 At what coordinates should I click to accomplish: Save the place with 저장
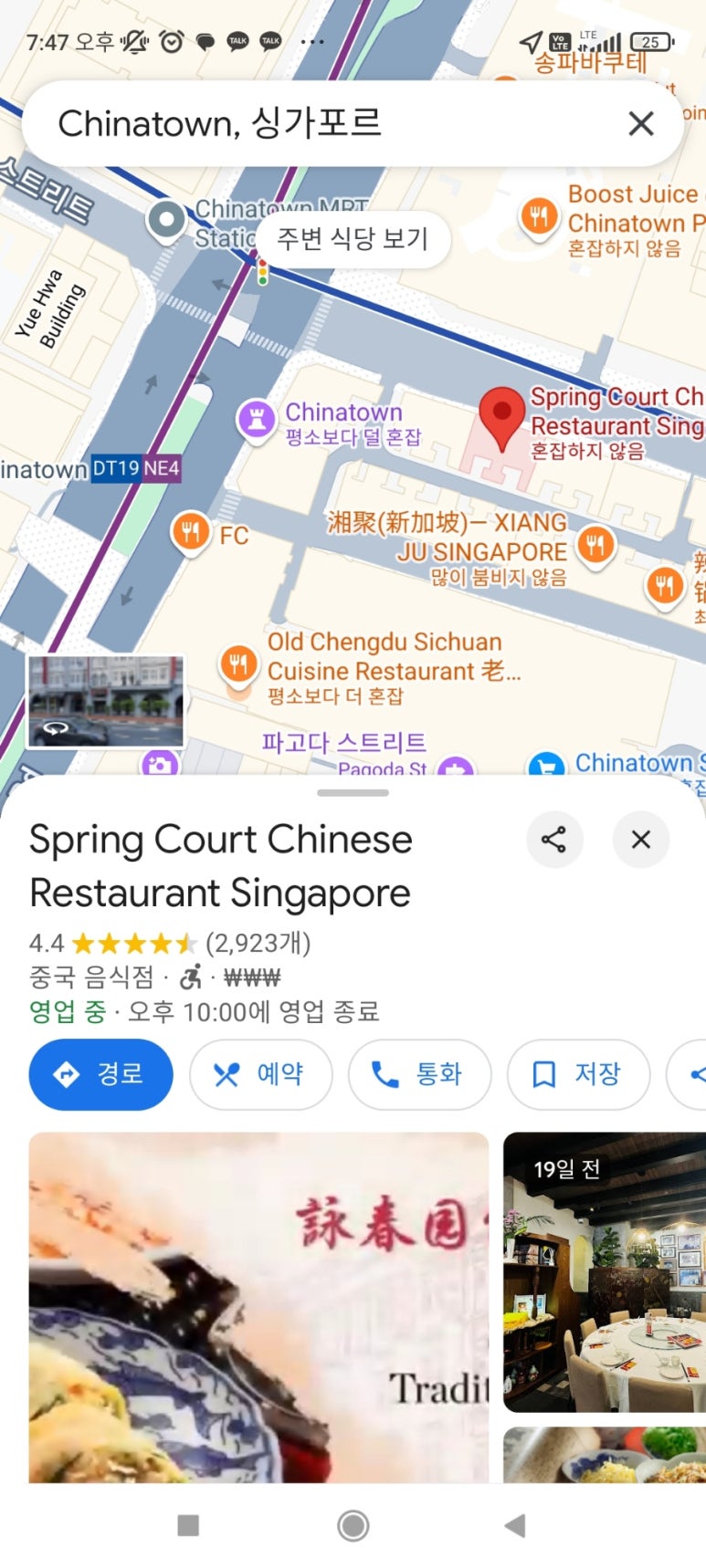[x=578, y=1074]
